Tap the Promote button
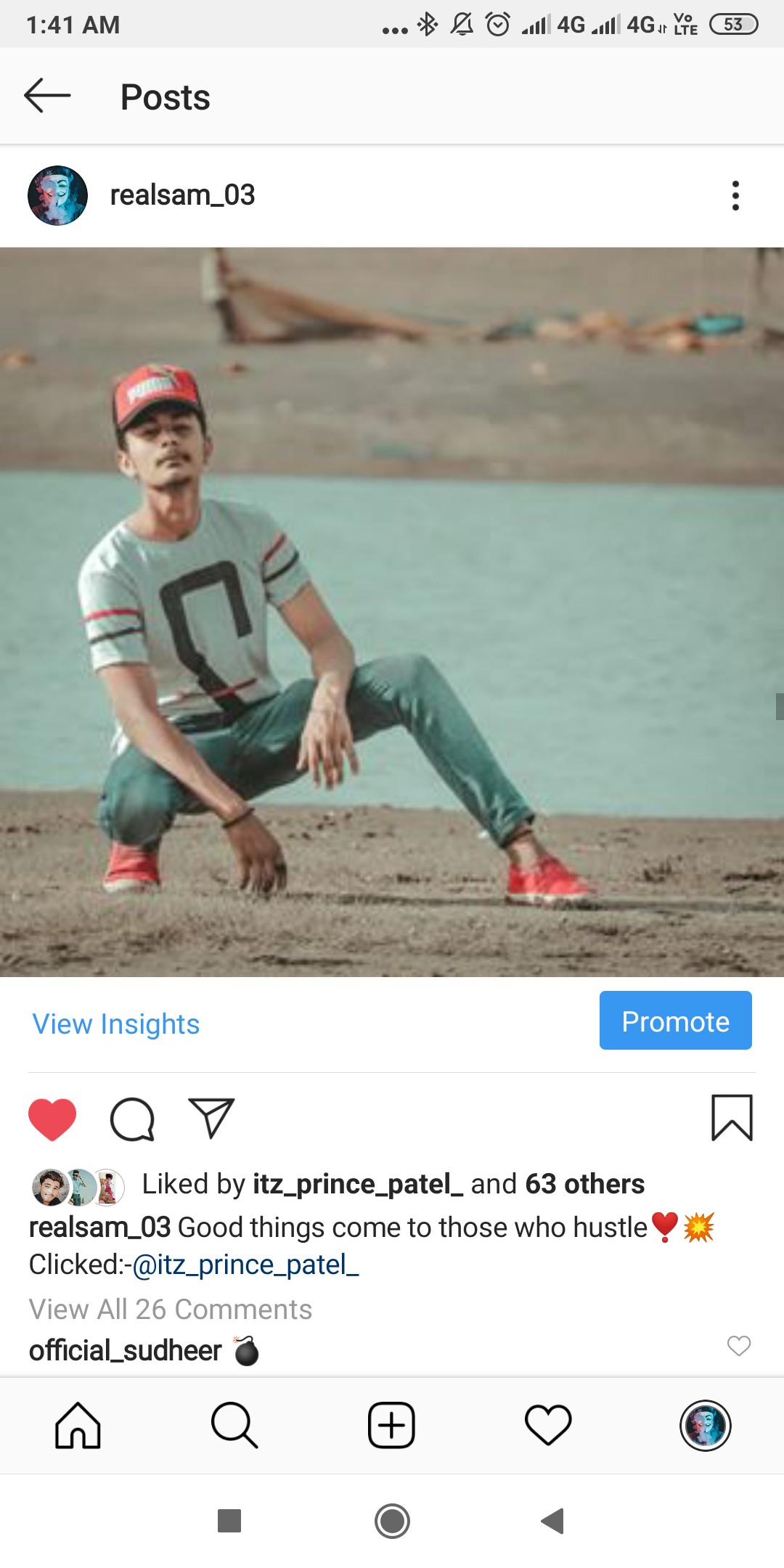The width and height of the screenshot is (784, 1568). pos(675,1021)
